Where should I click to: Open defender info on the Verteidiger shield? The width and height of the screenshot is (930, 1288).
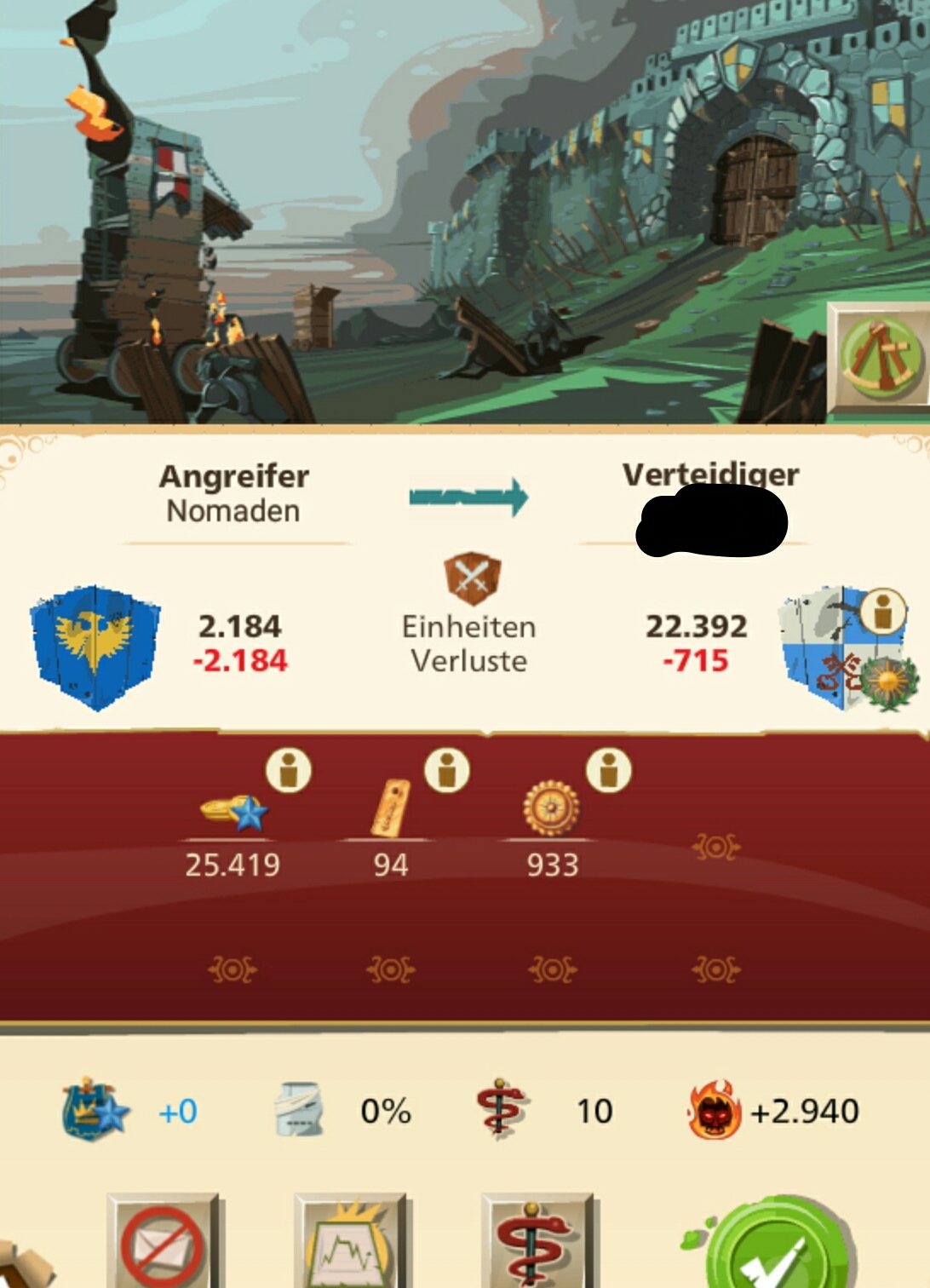883,611
